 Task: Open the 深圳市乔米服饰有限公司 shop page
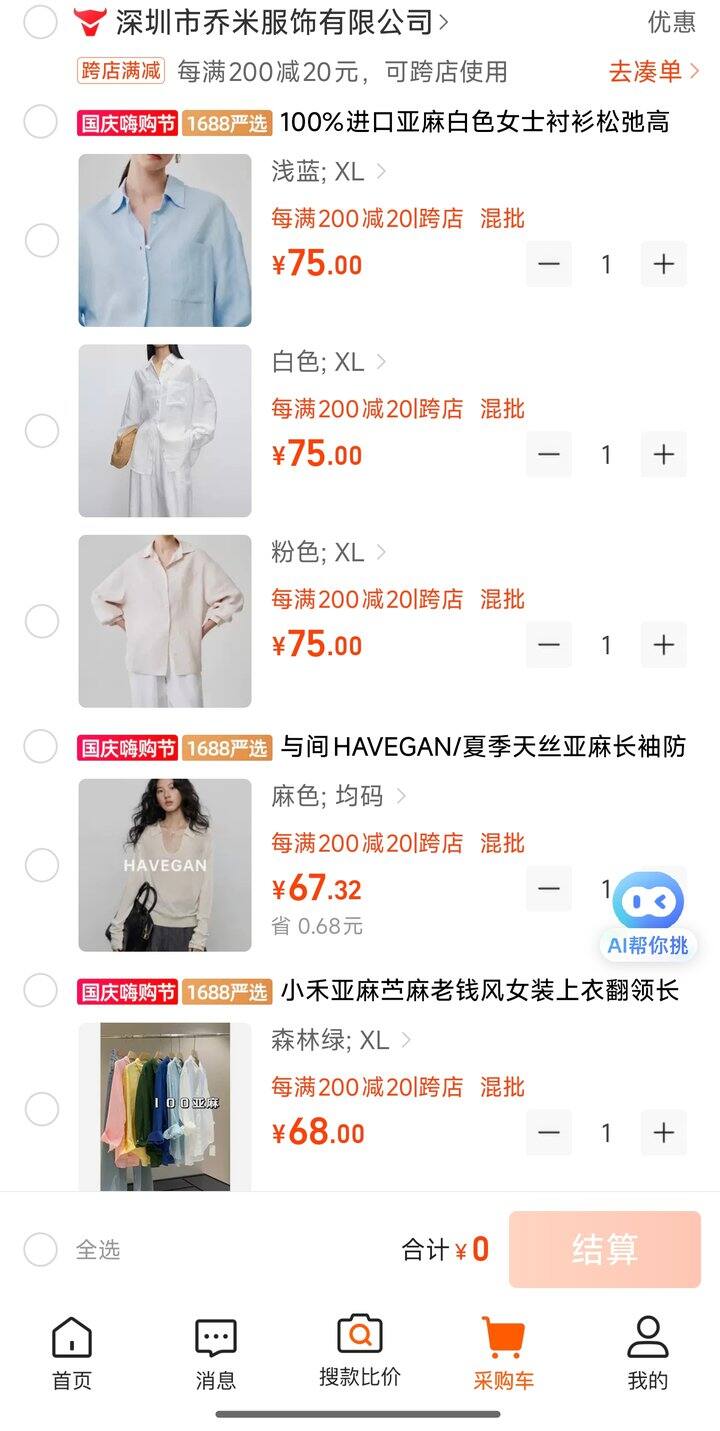point(275,22)
